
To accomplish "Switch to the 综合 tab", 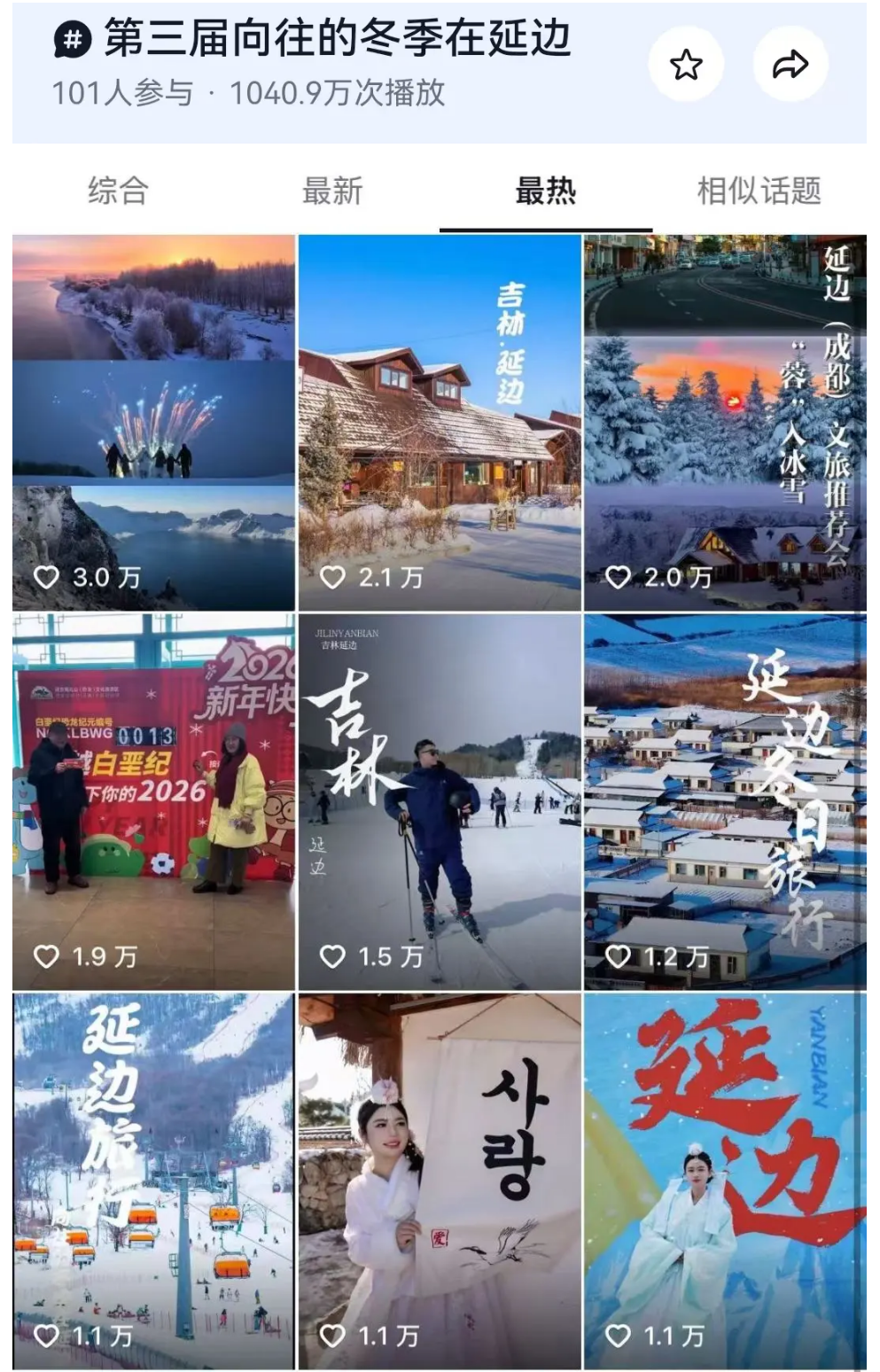I will (118, 191).
